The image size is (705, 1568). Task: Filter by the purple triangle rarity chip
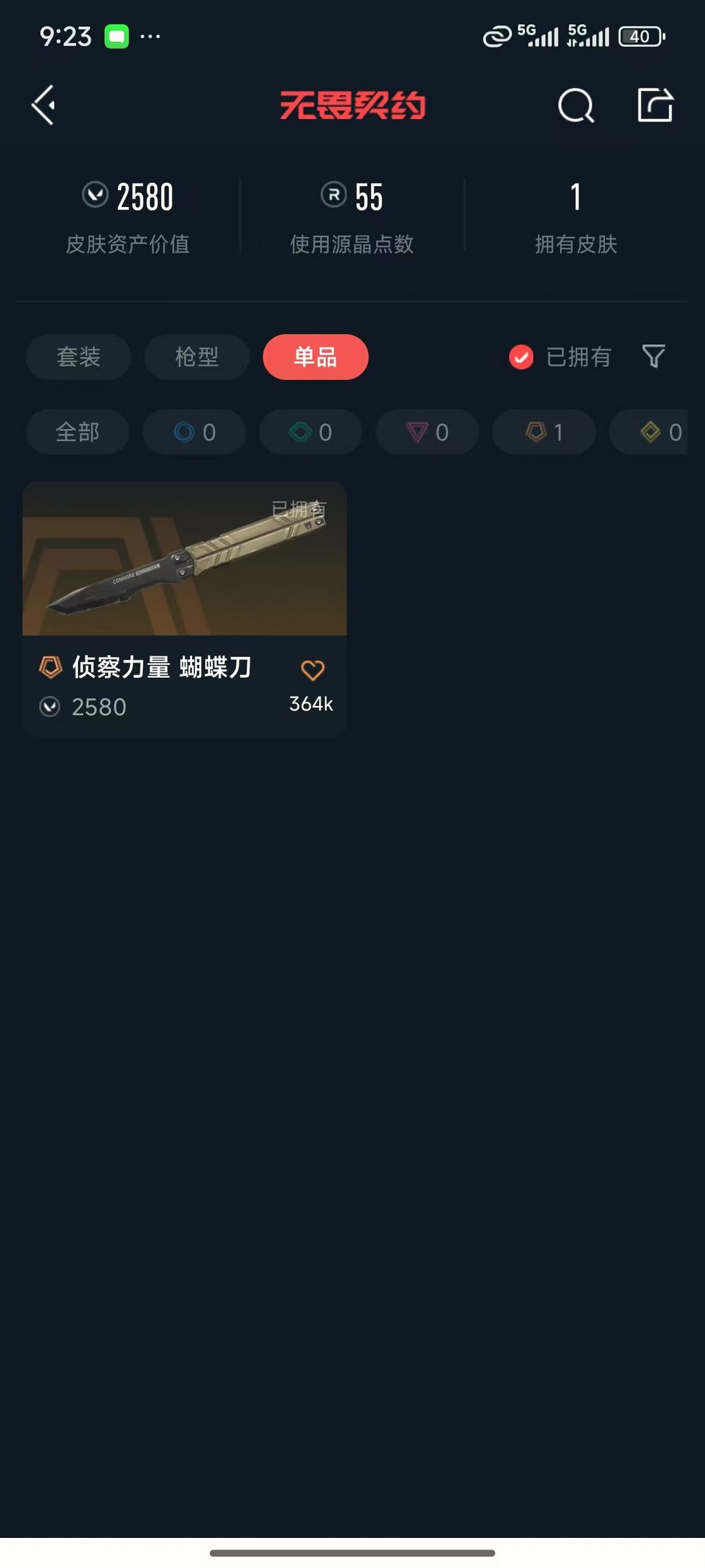427,432
